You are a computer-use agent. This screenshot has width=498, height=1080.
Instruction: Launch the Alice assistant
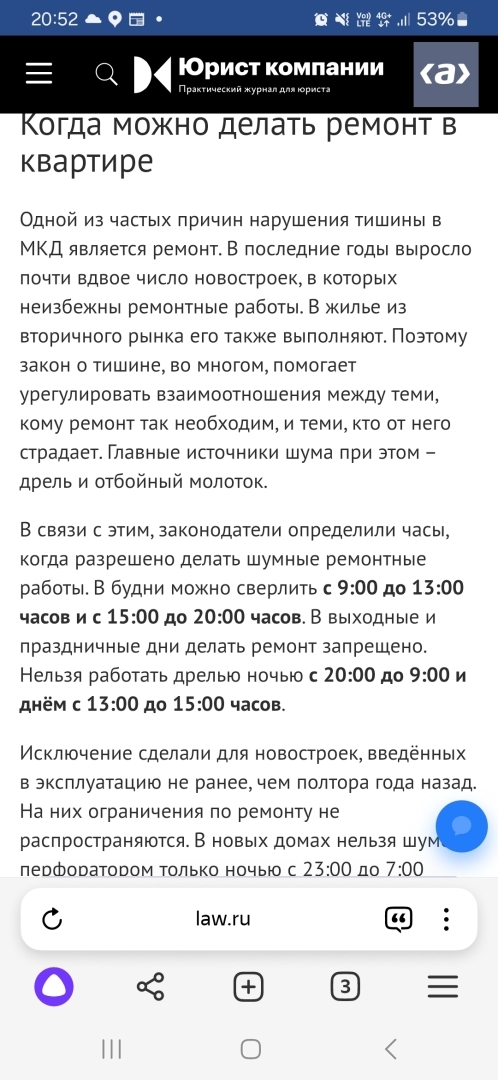click(54, 987)
